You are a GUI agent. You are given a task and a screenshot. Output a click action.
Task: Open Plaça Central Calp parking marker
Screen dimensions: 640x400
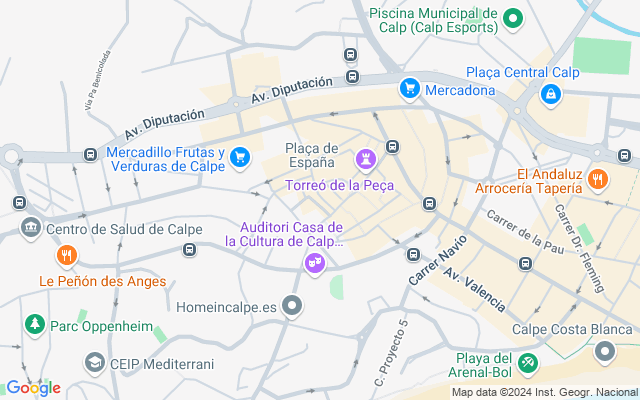(x=550, y=94)
